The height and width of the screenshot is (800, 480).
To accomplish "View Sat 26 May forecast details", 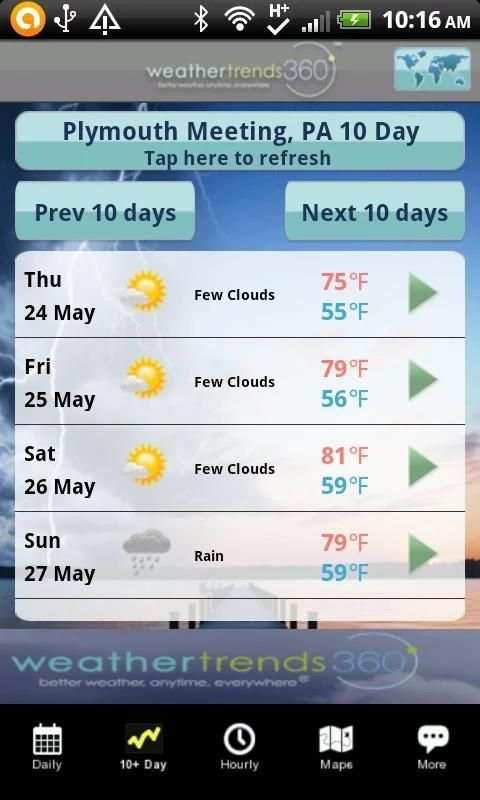I will 240,468.
